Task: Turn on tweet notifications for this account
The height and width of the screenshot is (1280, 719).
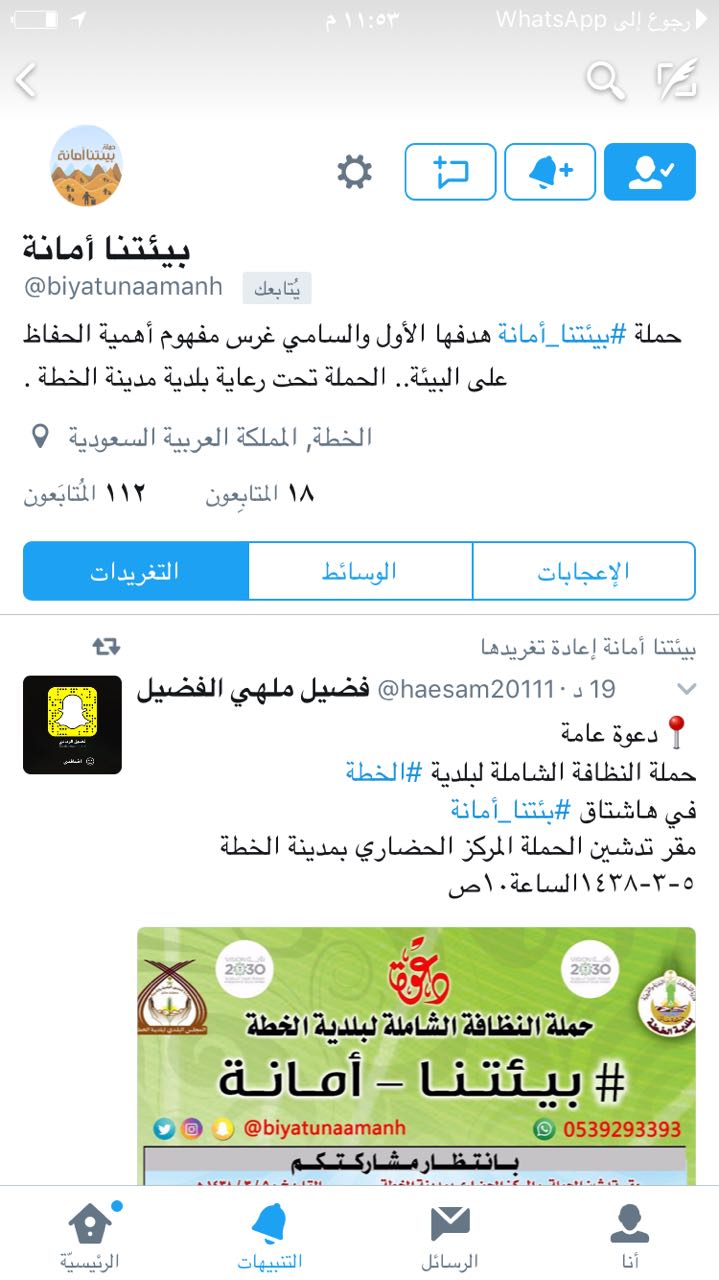Action: click(x=550, y=172)
